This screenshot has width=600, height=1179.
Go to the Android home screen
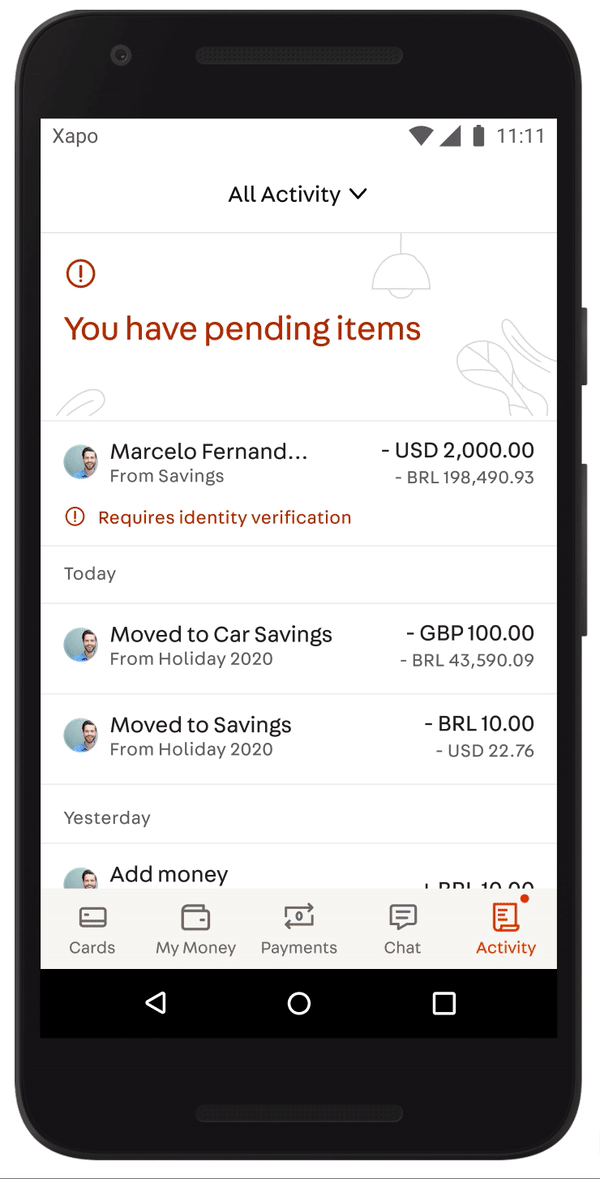(x=299, y=1003)
